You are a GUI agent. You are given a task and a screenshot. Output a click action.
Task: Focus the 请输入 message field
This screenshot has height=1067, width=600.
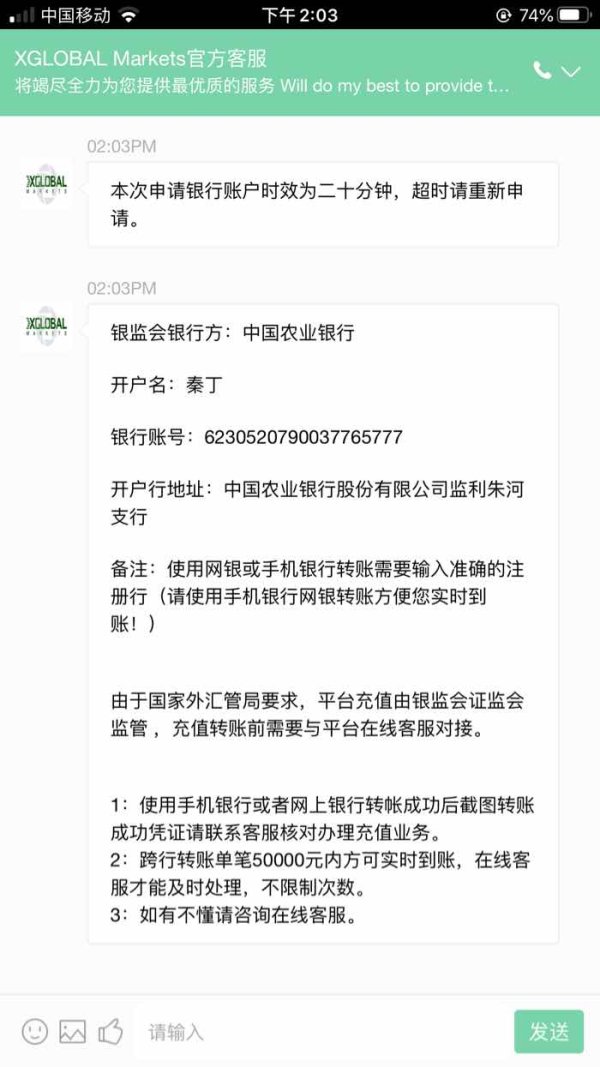(x=320, y=1032)
